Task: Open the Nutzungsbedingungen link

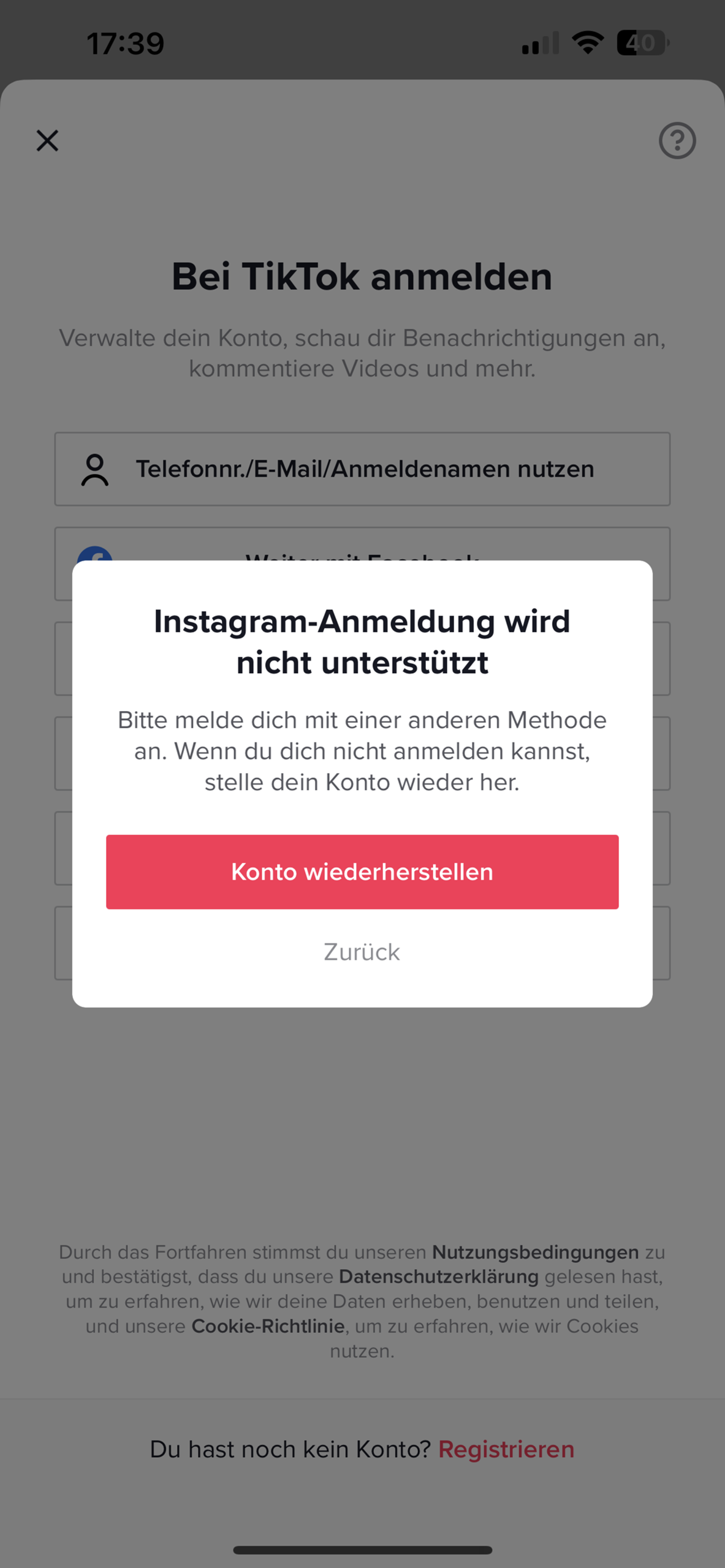Action: 536,1252
